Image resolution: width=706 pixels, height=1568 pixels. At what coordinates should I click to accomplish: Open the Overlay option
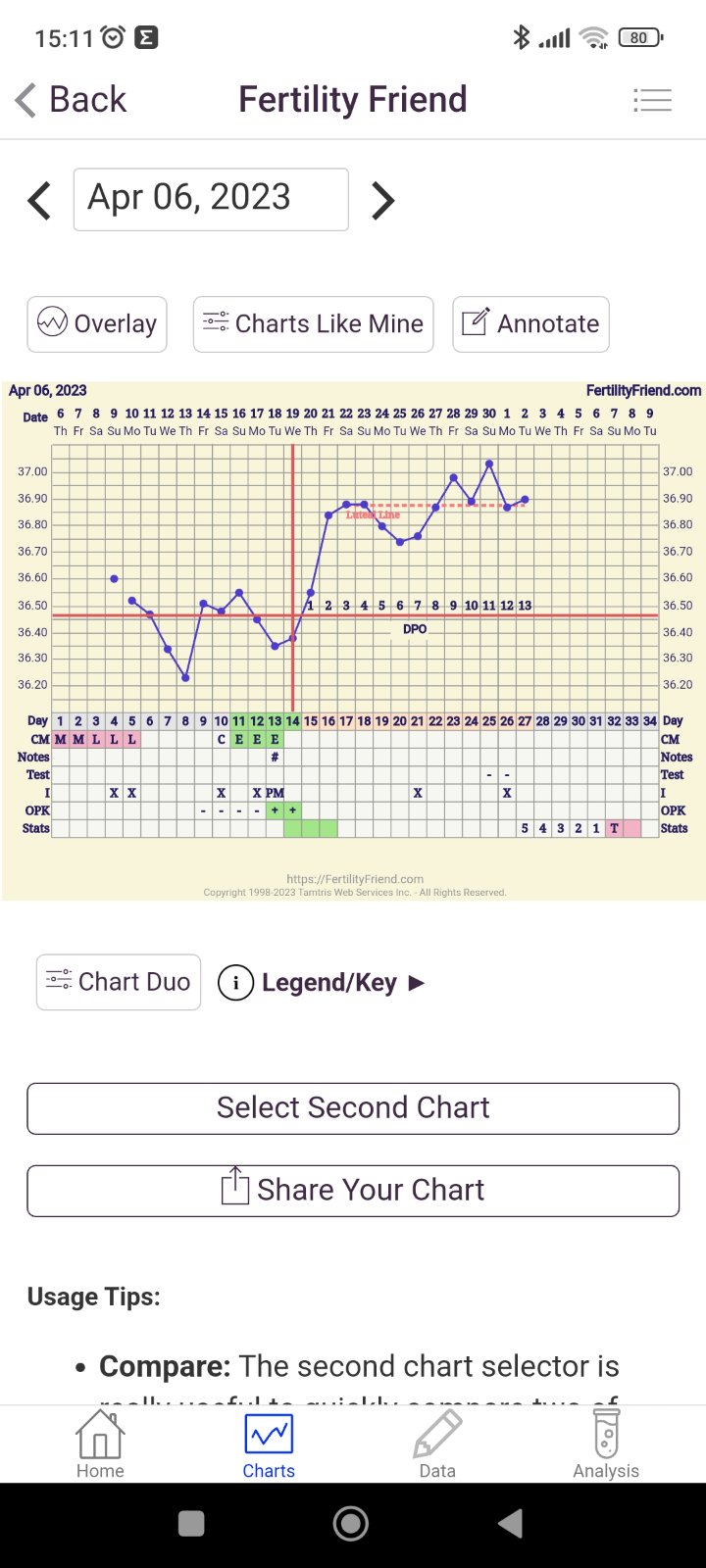point(97,323)
